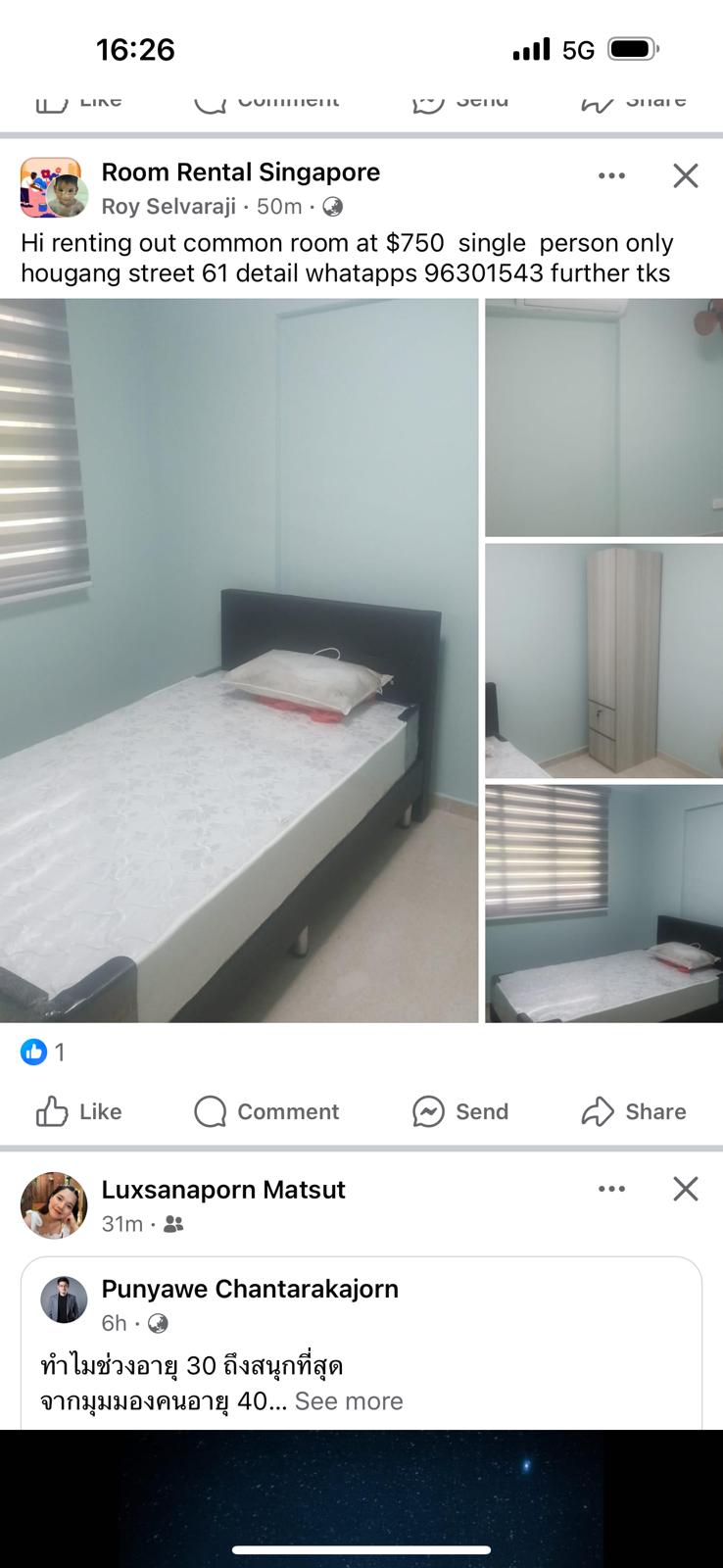Open the bed-and-window-blinds photo thumbnail
This screenshot has width=723, height=1568.
click(604, 904)
